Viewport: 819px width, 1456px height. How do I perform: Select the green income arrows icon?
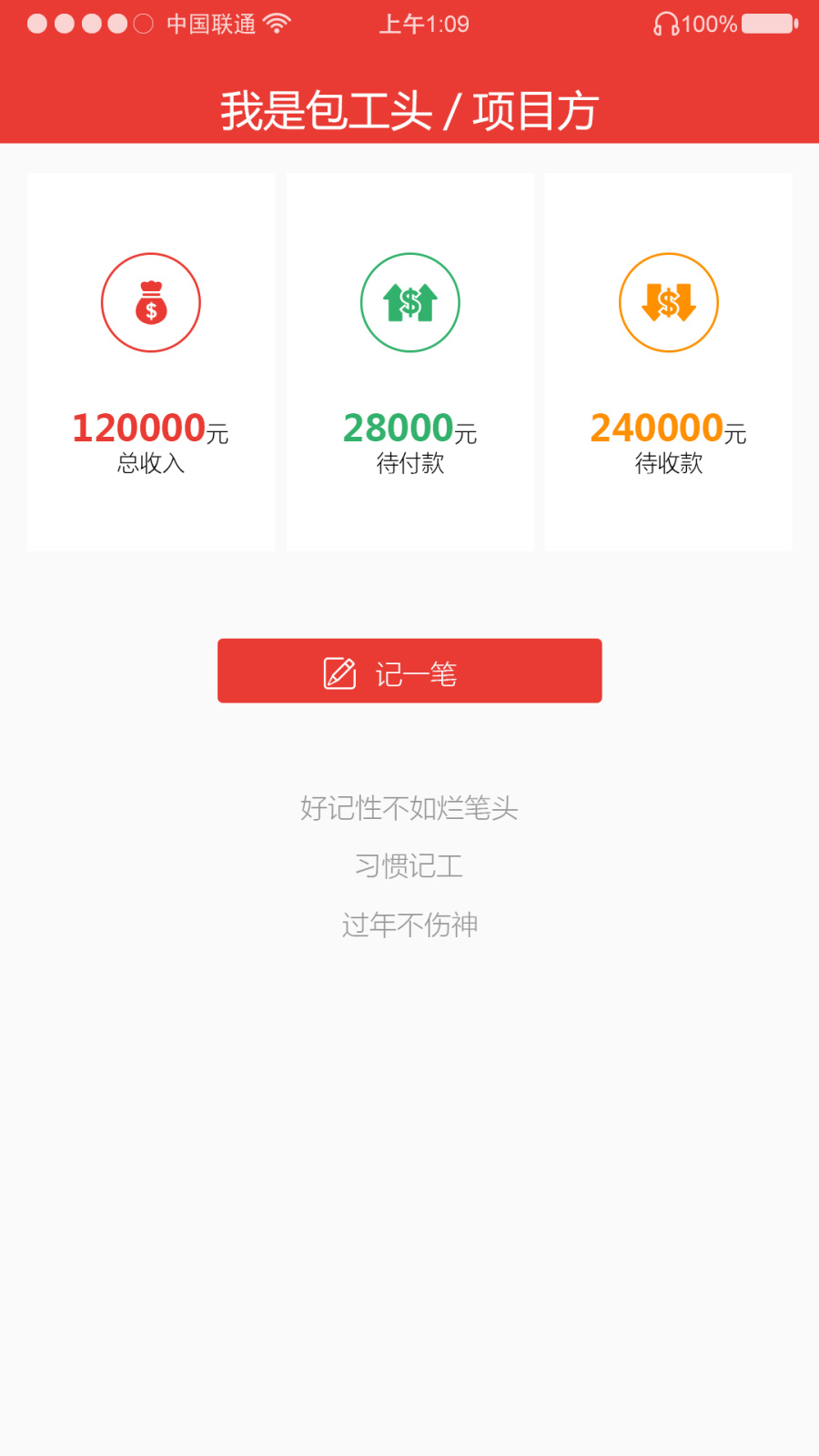409,301
